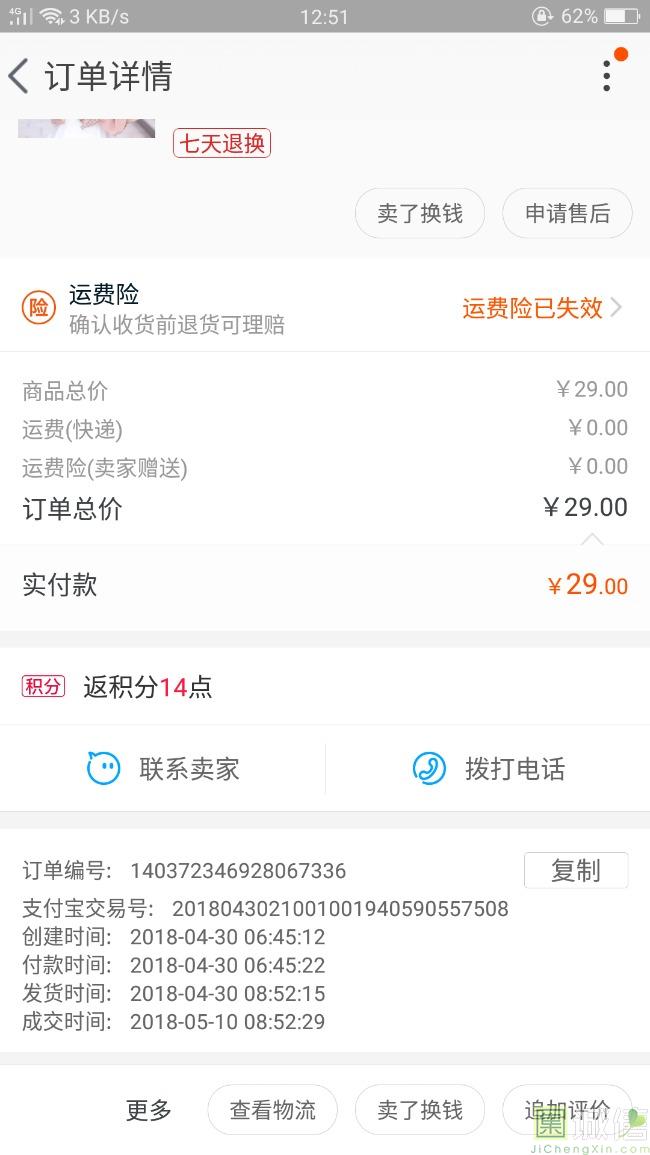
Task: View shipping tracking via 查看物流
Action: point(272,1109)
